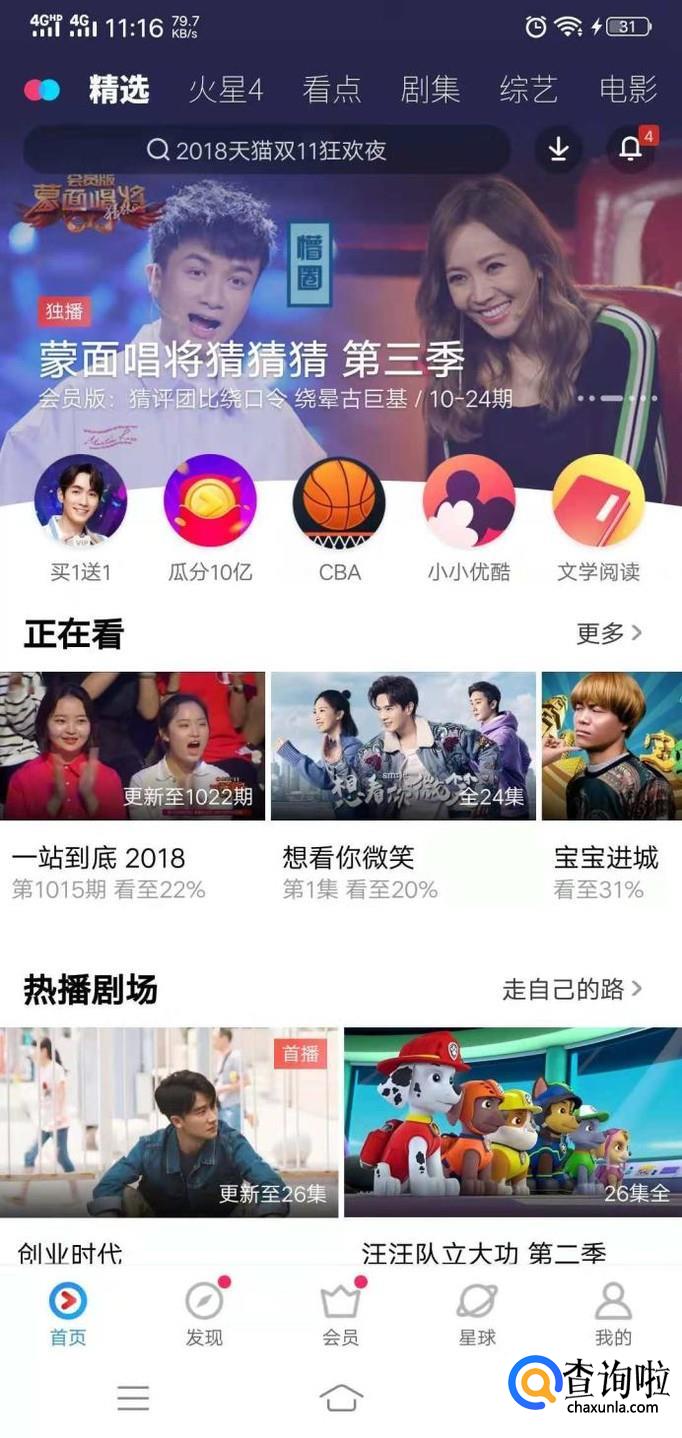Go to the 综艺 tab

click(528, 90)
